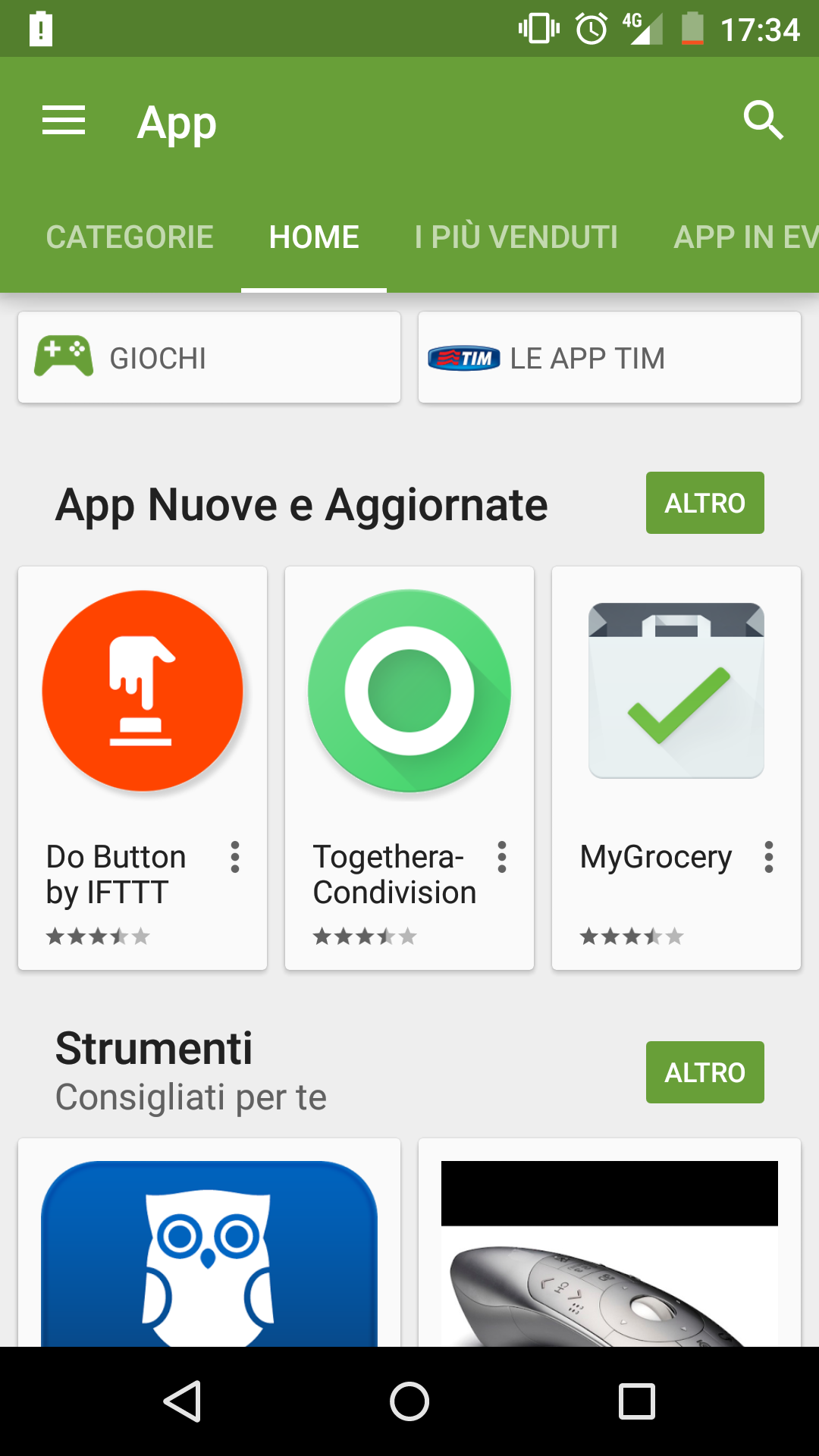This screenshot has height=1456, width=819.
Task: Tap the search magnifier icon
Action: (763, 120)
